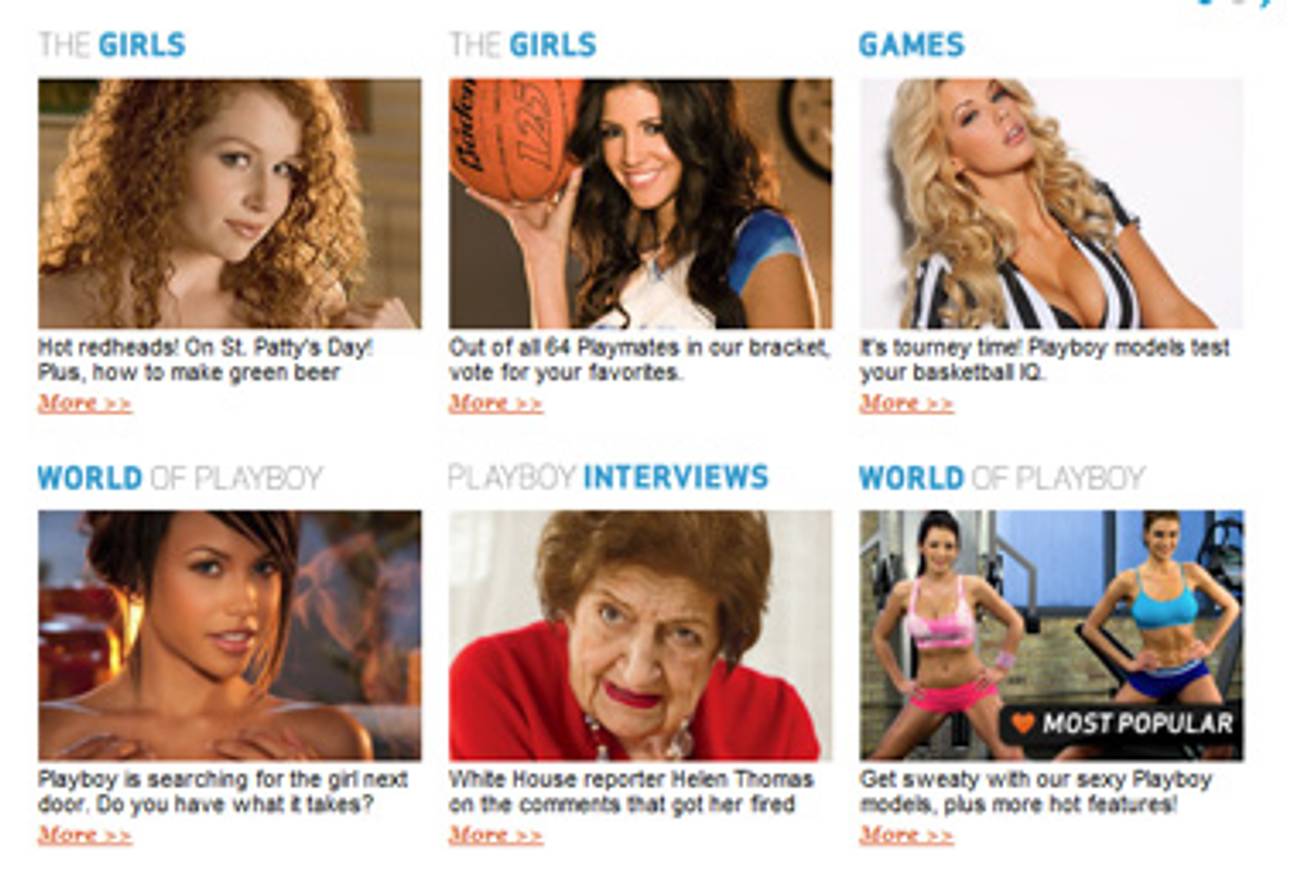This screenshot has width=1300, height=872.
Task: Open the basketball bracket voting tile
Action: point(640,204)
